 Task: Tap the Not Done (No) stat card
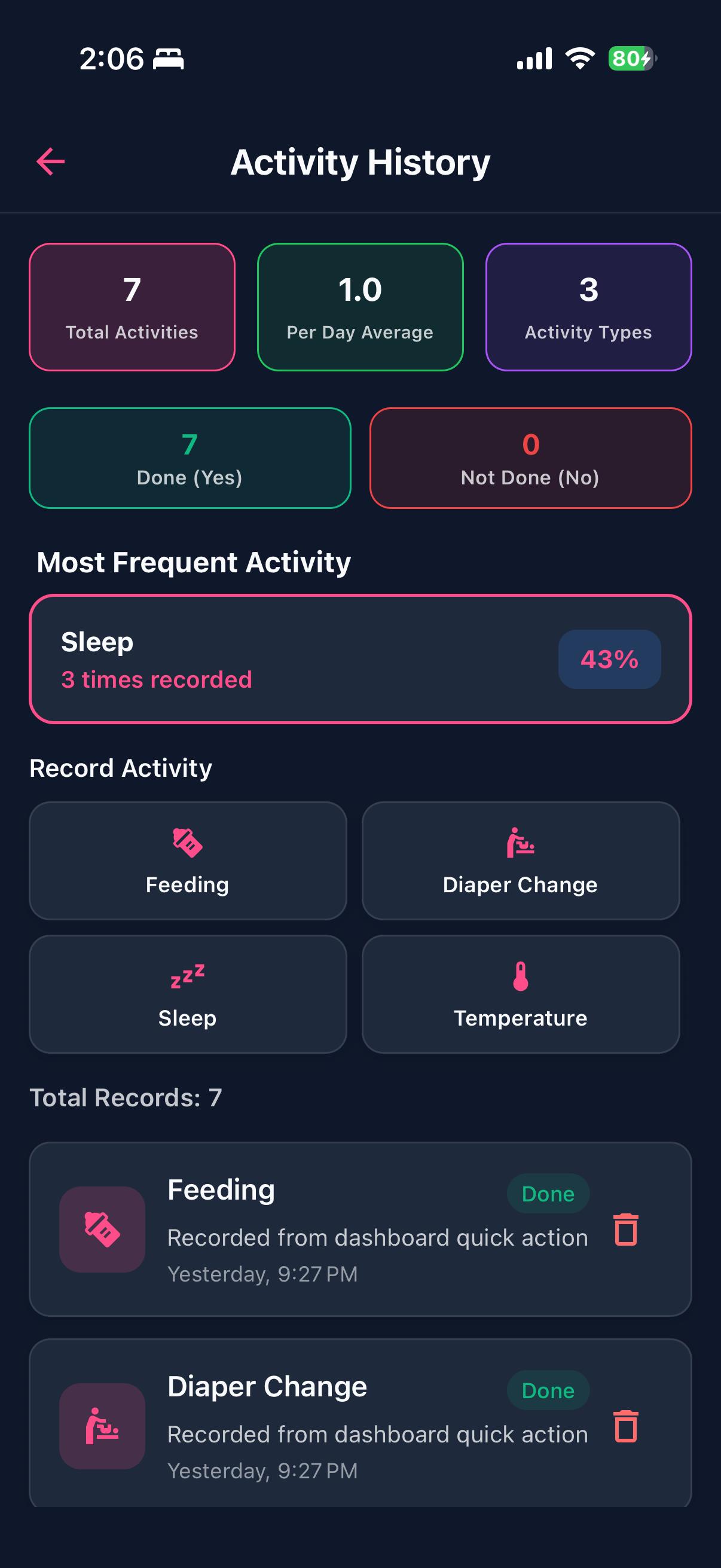click(x=530, y=459)
